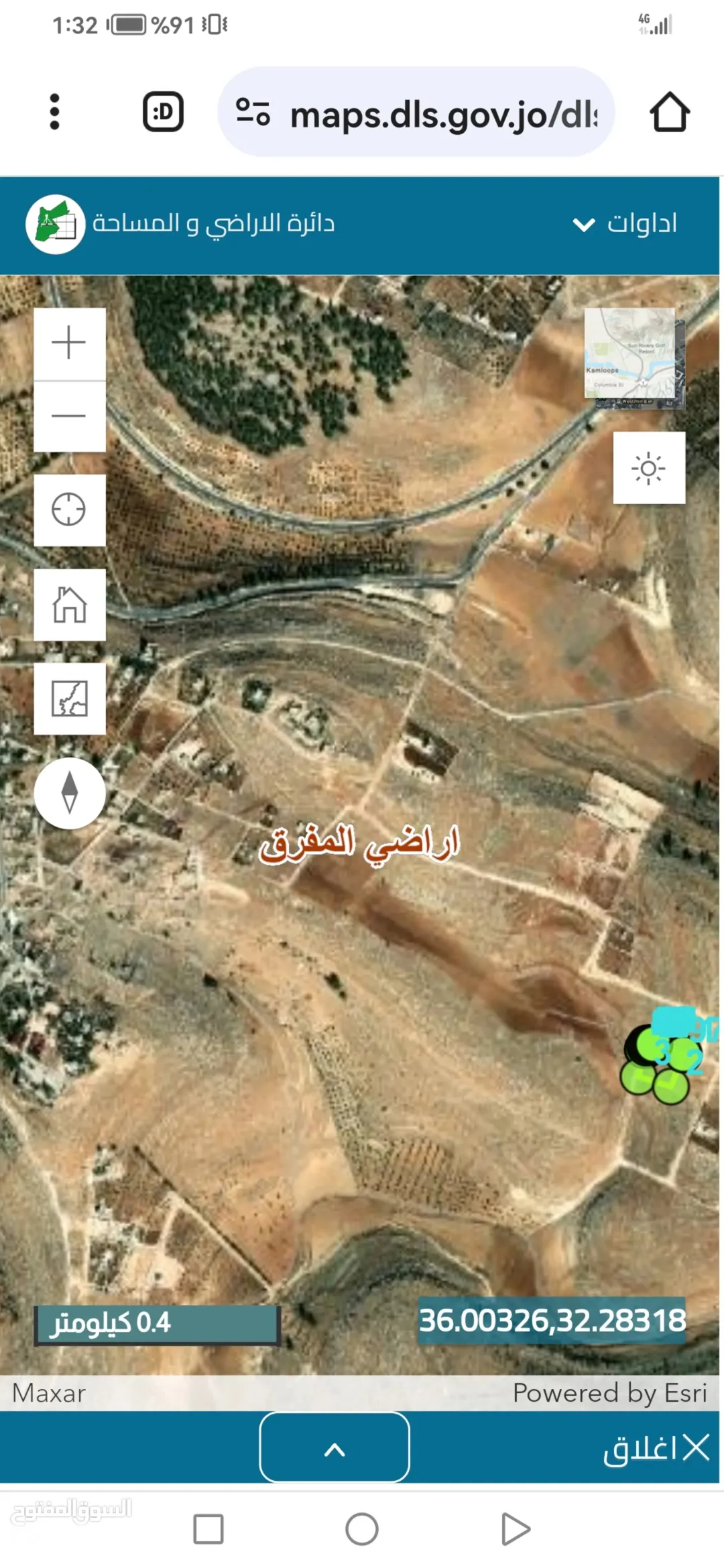Image resolution: width=724 pixels, height=1568 pixels.
Task: Reset the compass orientation
Action: [x=70, y=793]
